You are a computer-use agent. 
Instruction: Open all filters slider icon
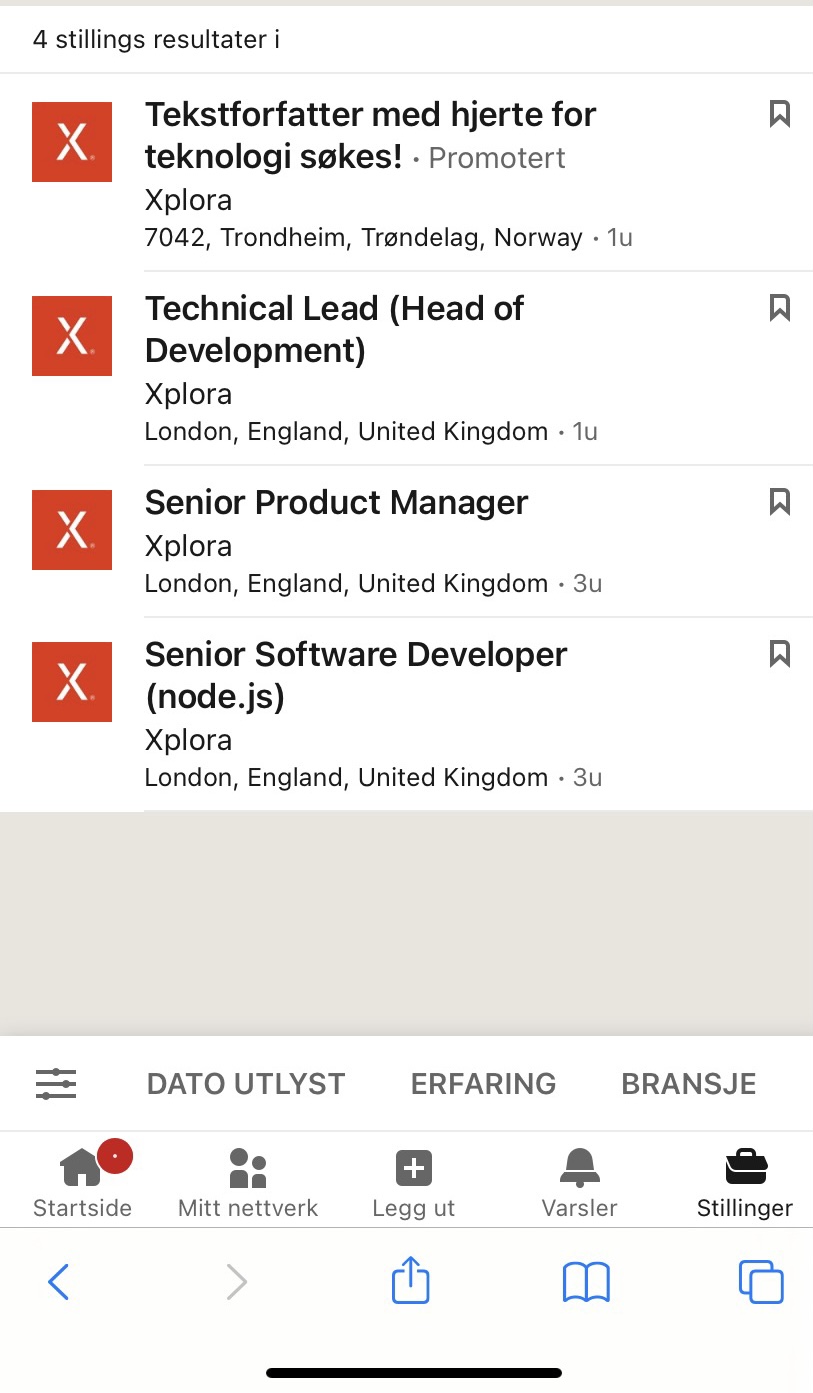click(x=56, y=1084)
